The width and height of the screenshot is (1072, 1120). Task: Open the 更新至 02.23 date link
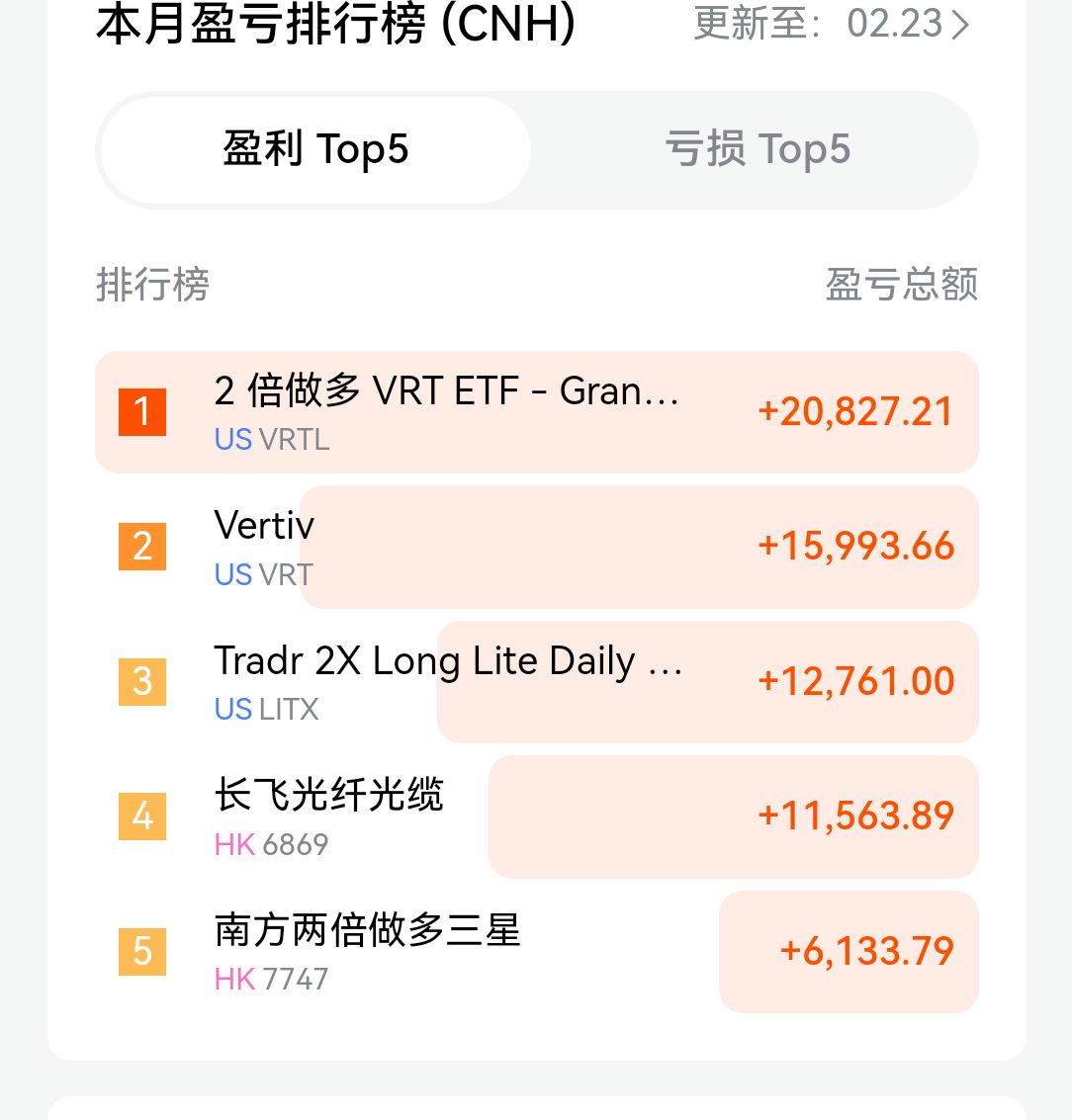(831, 25)
